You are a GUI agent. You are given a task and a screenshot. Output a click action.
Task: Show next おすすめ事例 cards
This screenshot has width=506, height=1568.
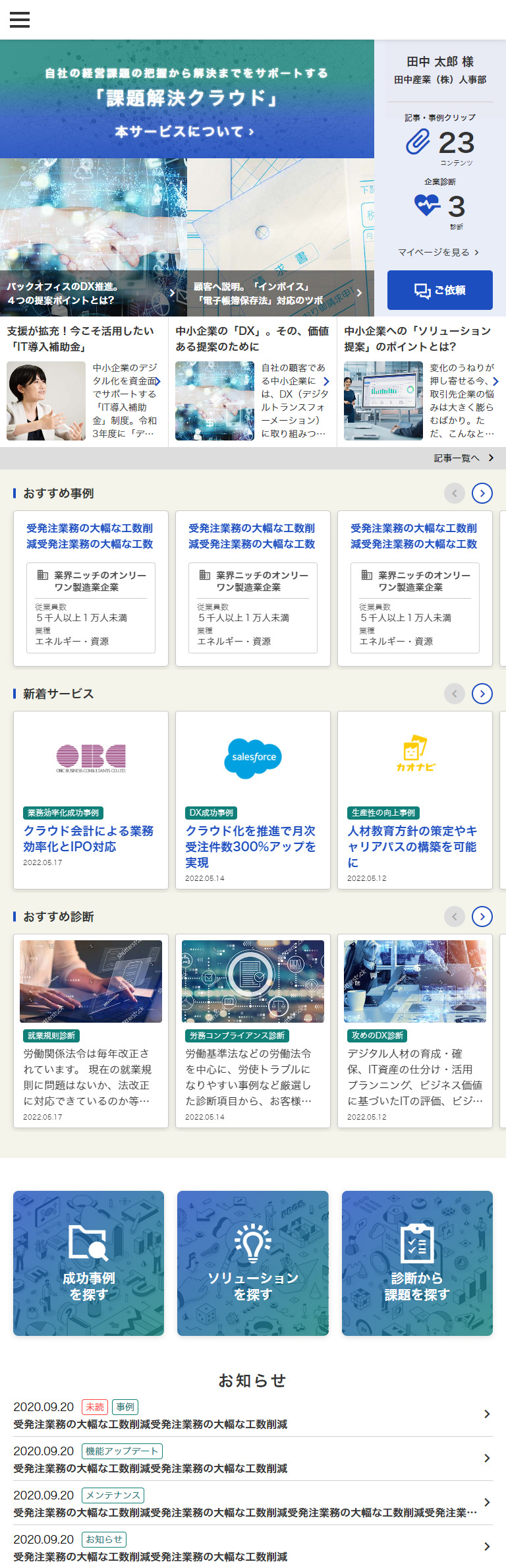point(482,493)
